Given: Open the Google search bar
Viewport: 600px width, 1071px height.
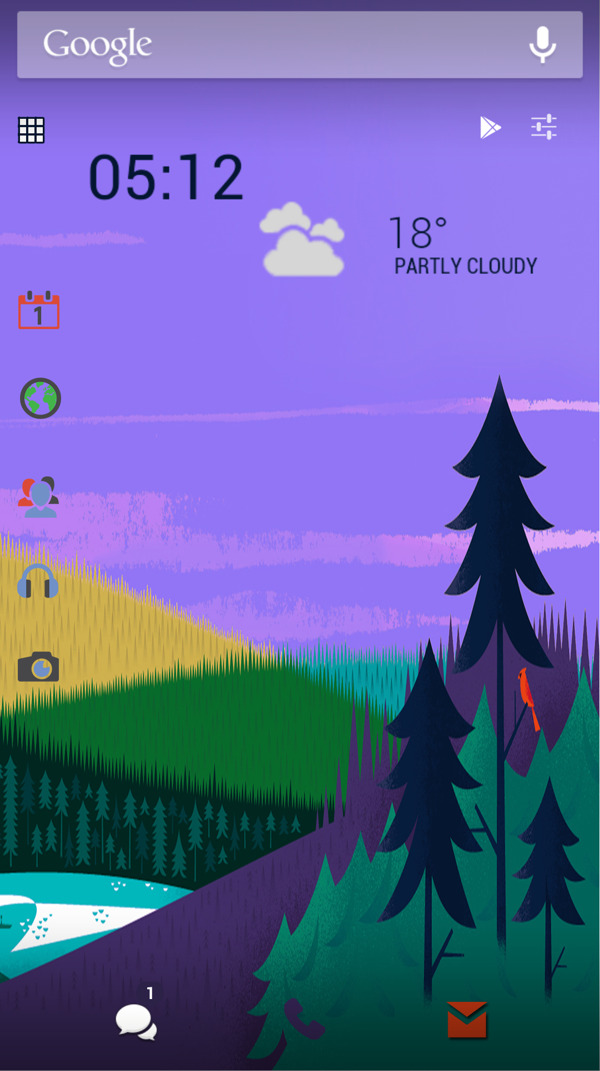Looking at the screenshot, I should pyautogui.click(x=270, y=45).
